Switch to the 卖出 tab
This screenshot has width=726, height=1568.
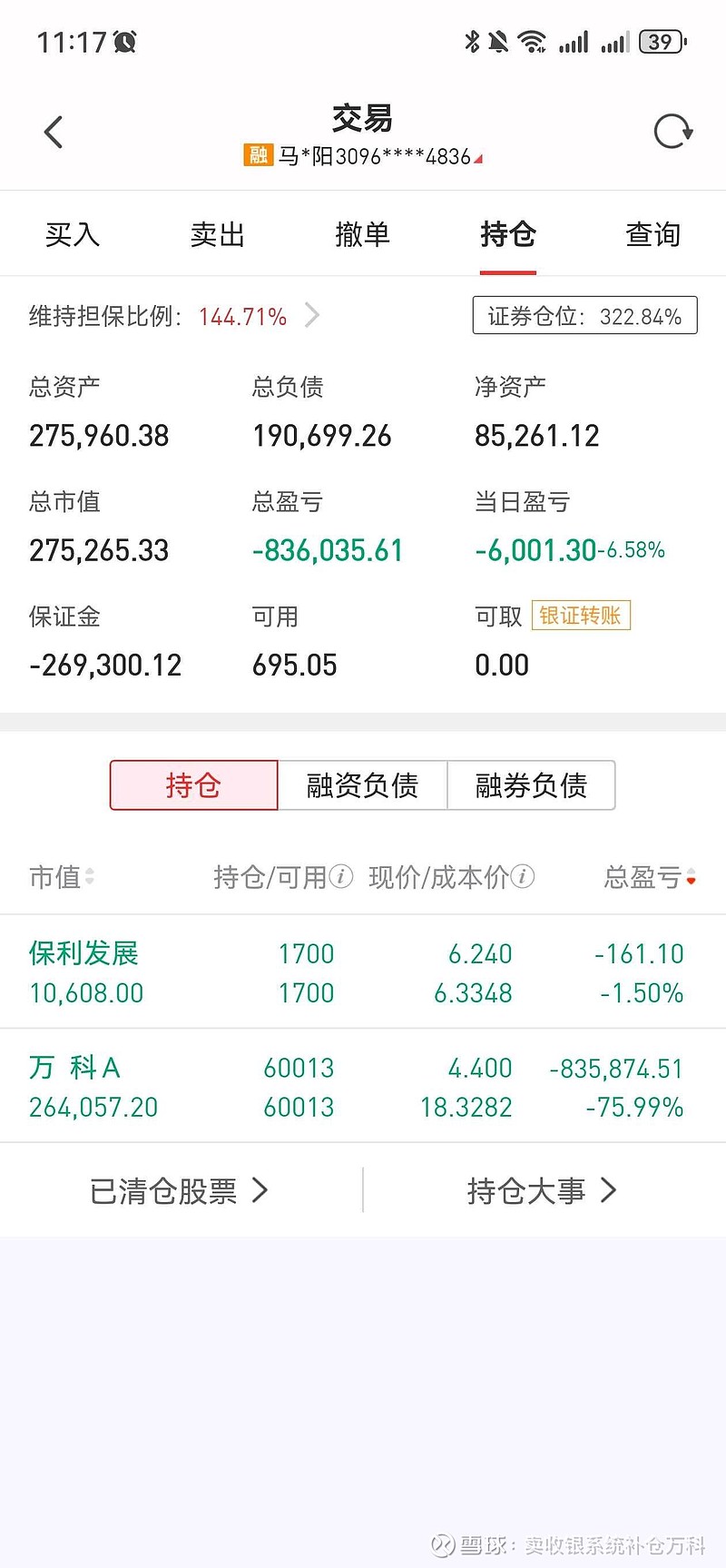(218, 234)
